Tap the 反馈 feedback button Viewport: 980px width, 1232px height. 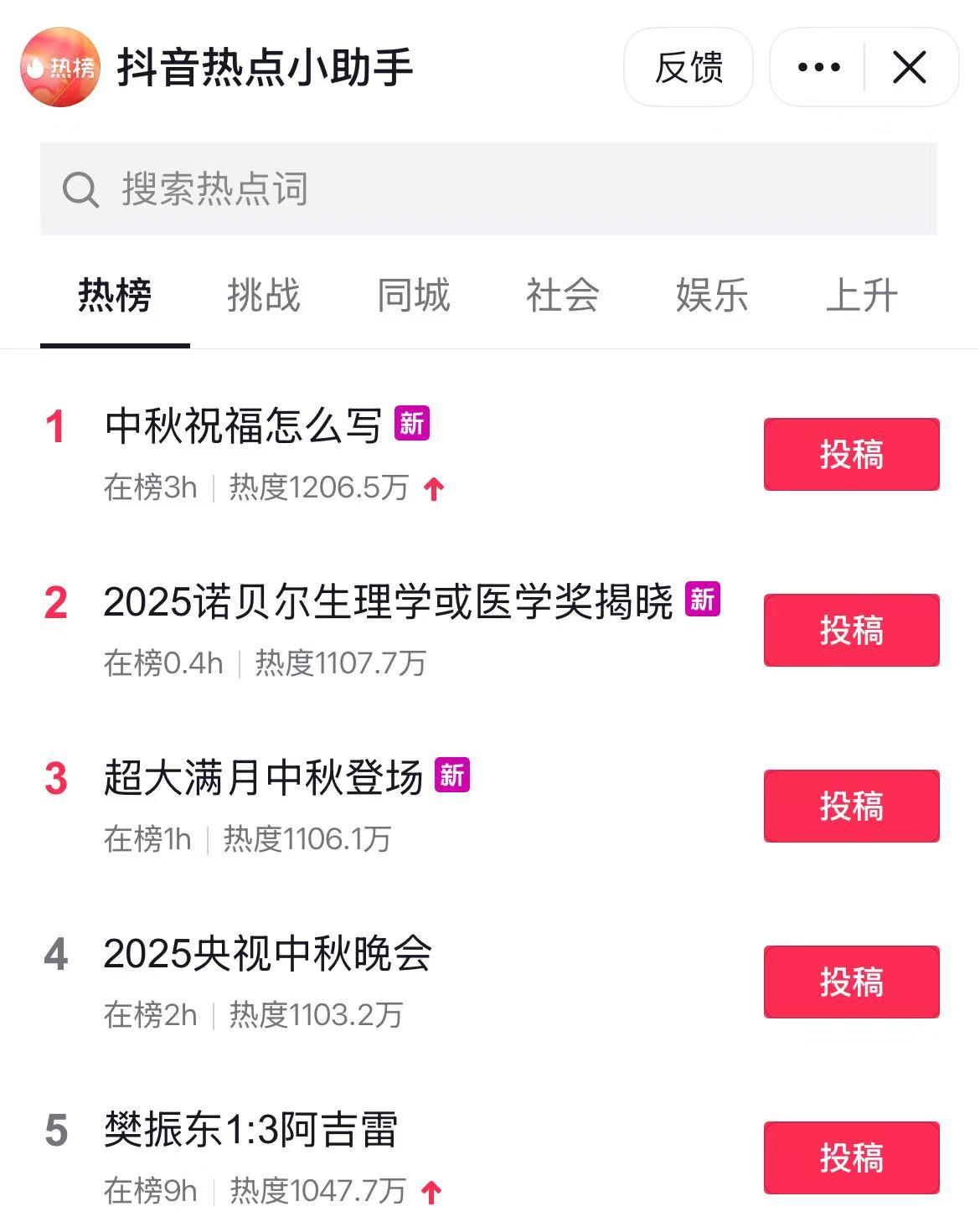click(x=689, y=67)
